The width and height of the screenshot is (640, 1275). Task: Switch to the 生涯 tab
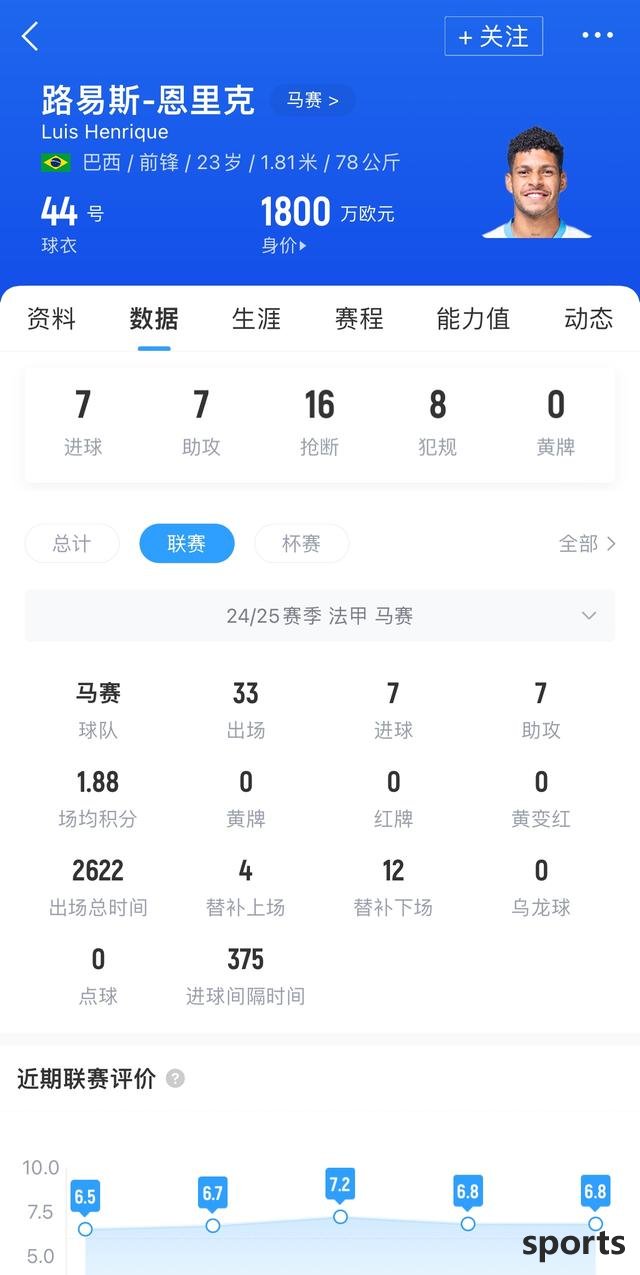(256, 319)
